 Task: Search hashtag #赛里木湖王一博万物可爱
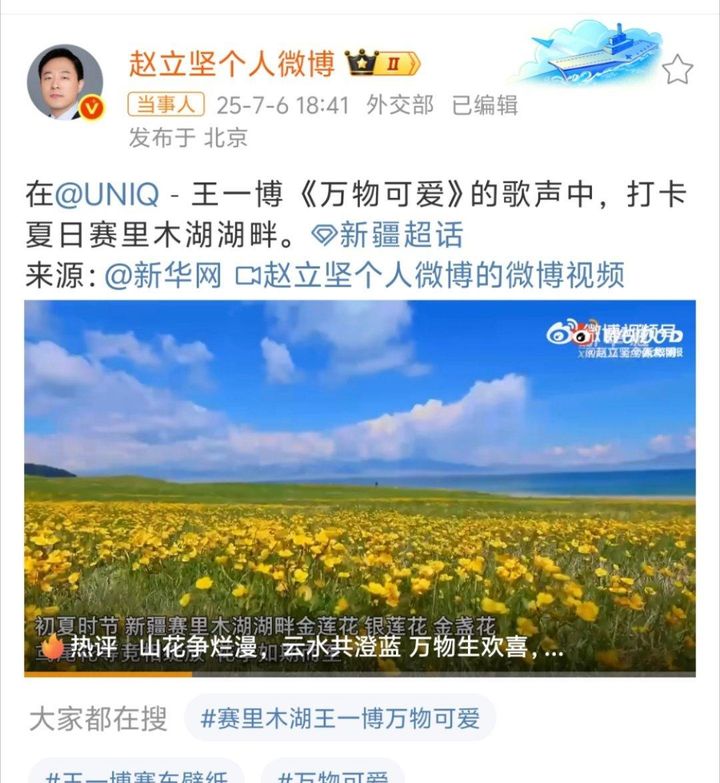click(x=340, y=718)
